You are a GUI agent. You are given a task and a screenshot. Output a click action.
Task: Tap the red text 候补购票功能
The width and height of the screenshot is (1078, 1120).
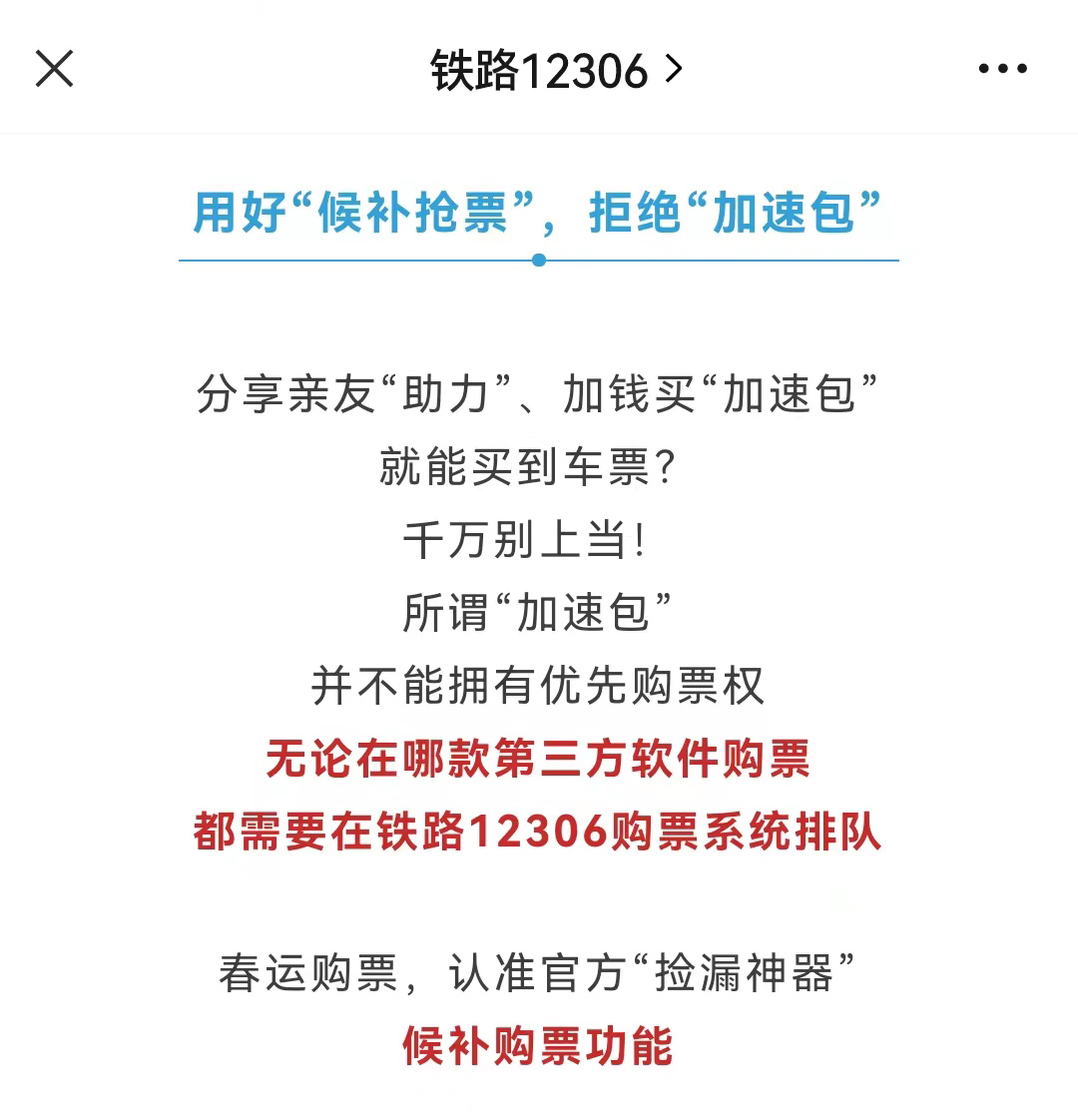[x=539, y=1046]
